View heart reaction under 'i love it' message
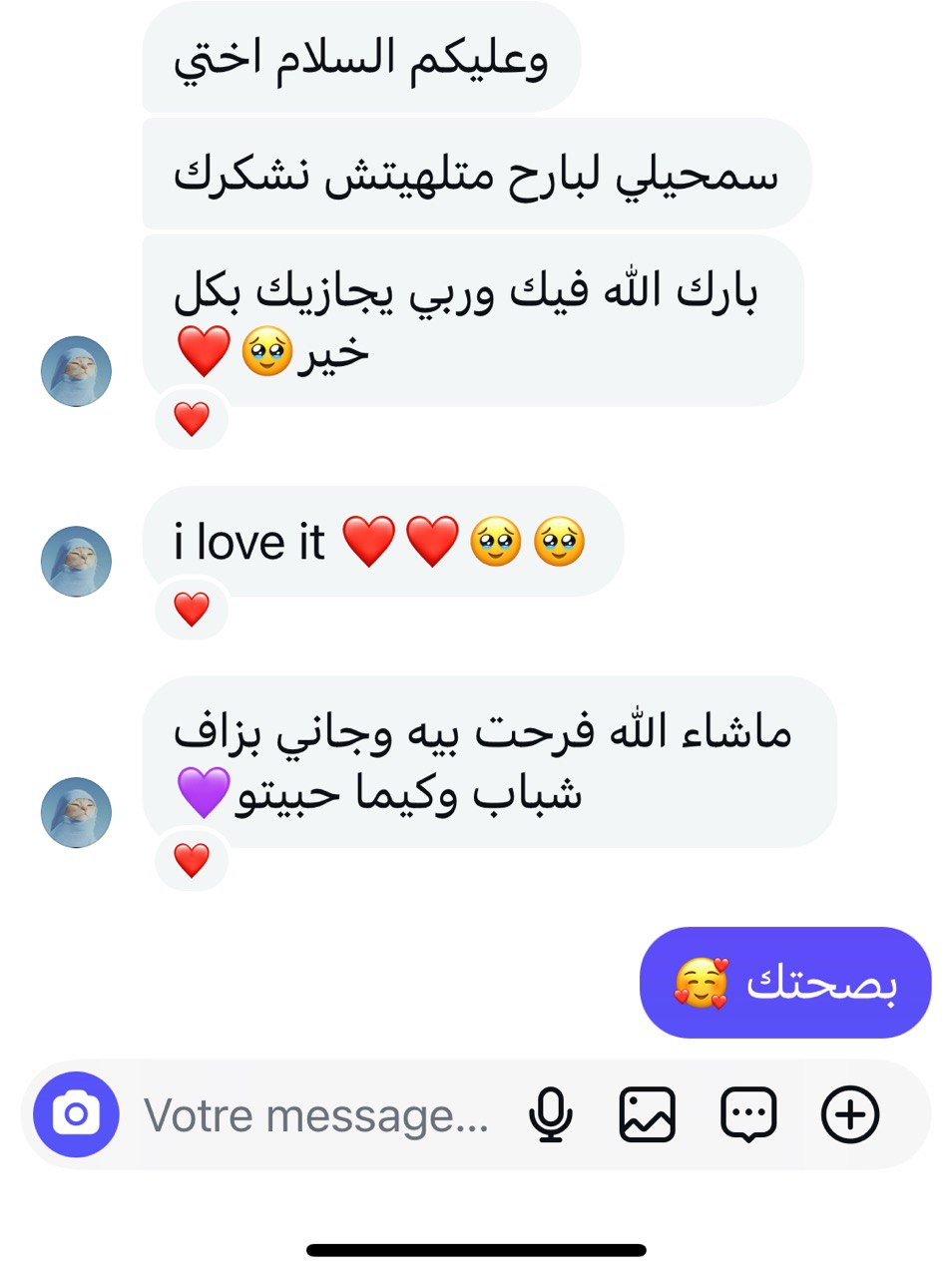Viewport: 952px width, 1277px height. click(192, 609)
